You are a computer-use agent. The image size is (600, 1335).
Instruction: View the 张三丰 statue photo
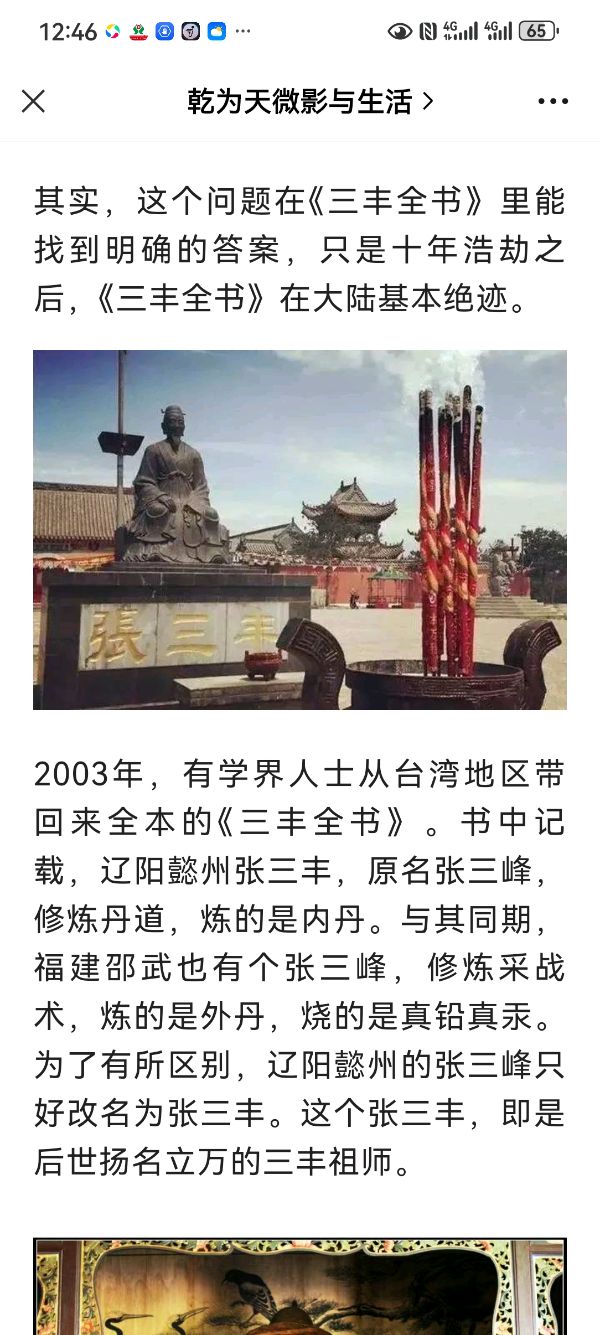pos(300,529)
